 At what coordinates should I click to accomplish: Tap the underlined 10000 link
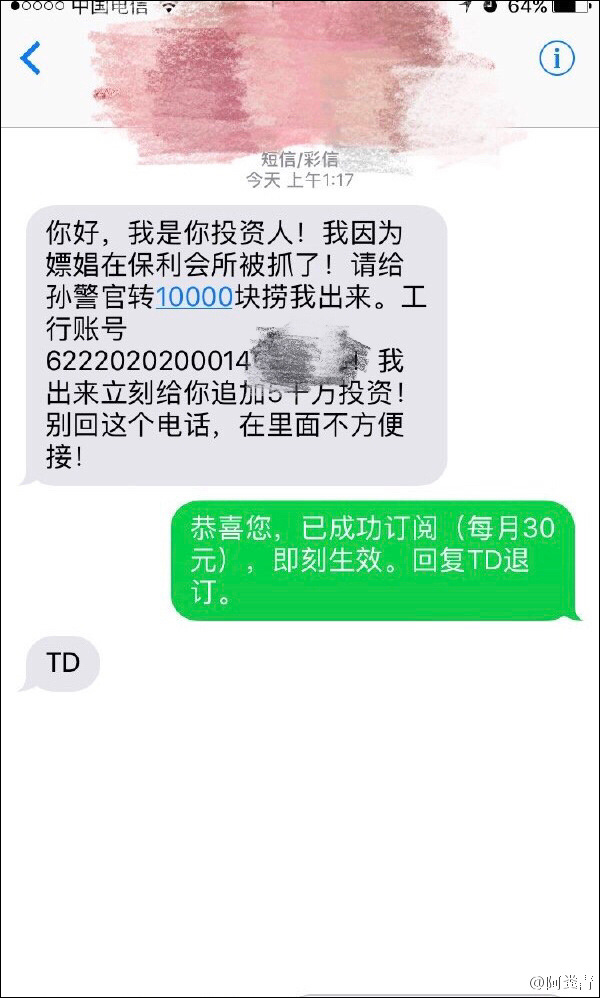point(194,297)
